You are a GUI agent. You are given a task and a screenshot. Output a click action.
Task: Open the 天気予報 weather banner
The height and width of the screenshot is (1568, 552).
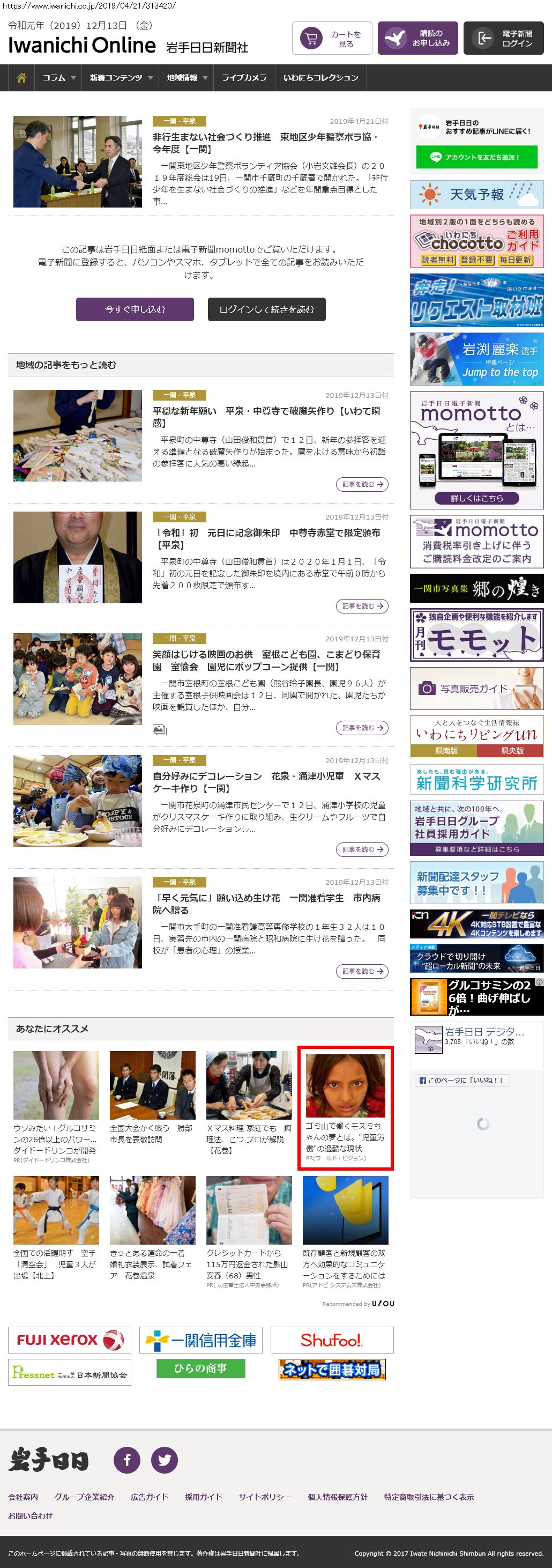(476, 195)
